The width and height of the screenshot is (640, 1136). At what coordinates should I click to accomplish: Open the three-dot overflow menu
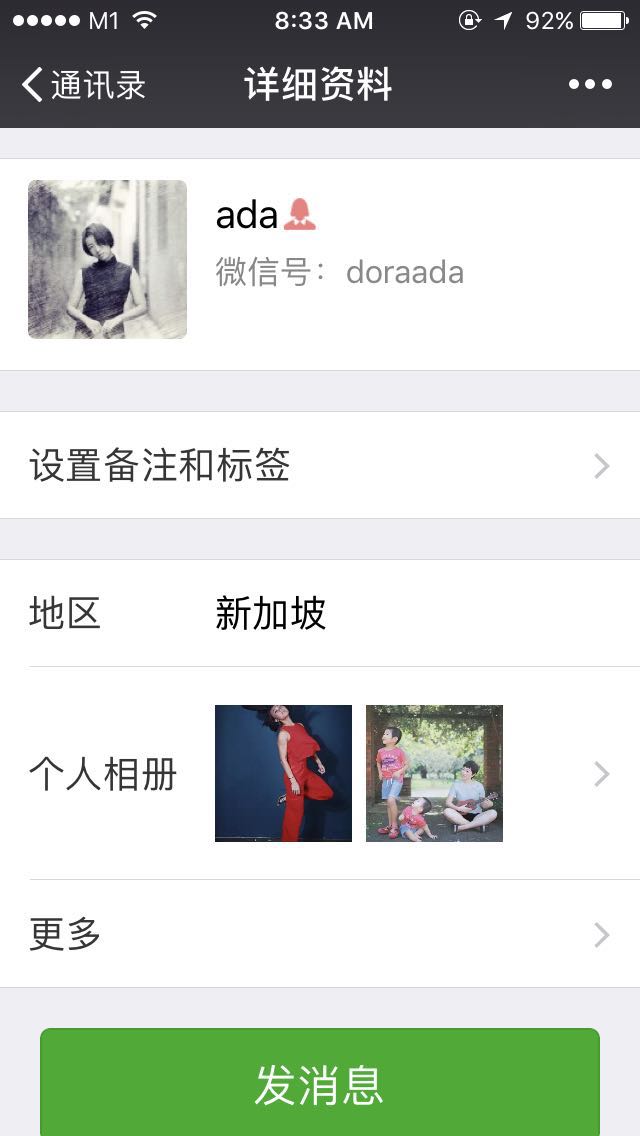(x=590, y=85)
